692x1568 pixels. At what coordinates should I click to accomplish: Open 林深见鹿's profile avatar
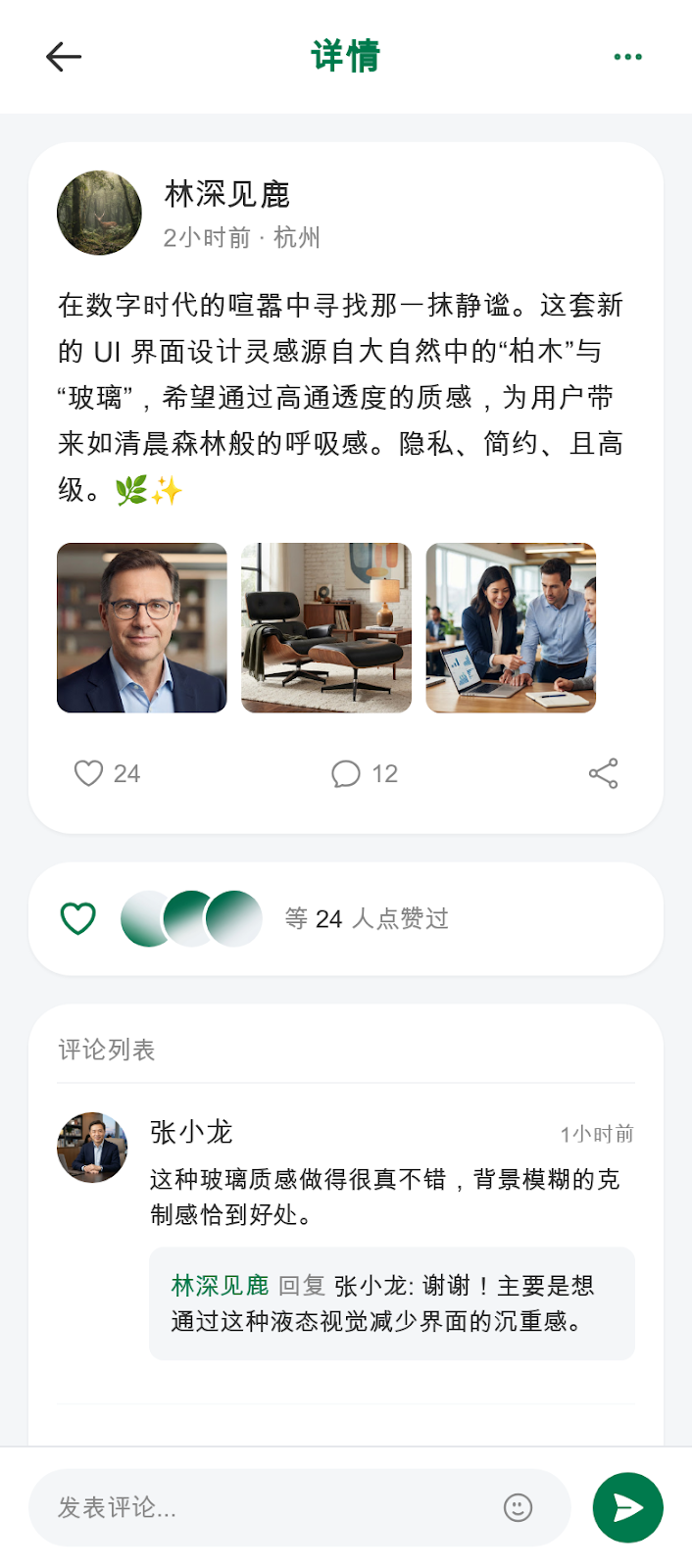[99, 214]
